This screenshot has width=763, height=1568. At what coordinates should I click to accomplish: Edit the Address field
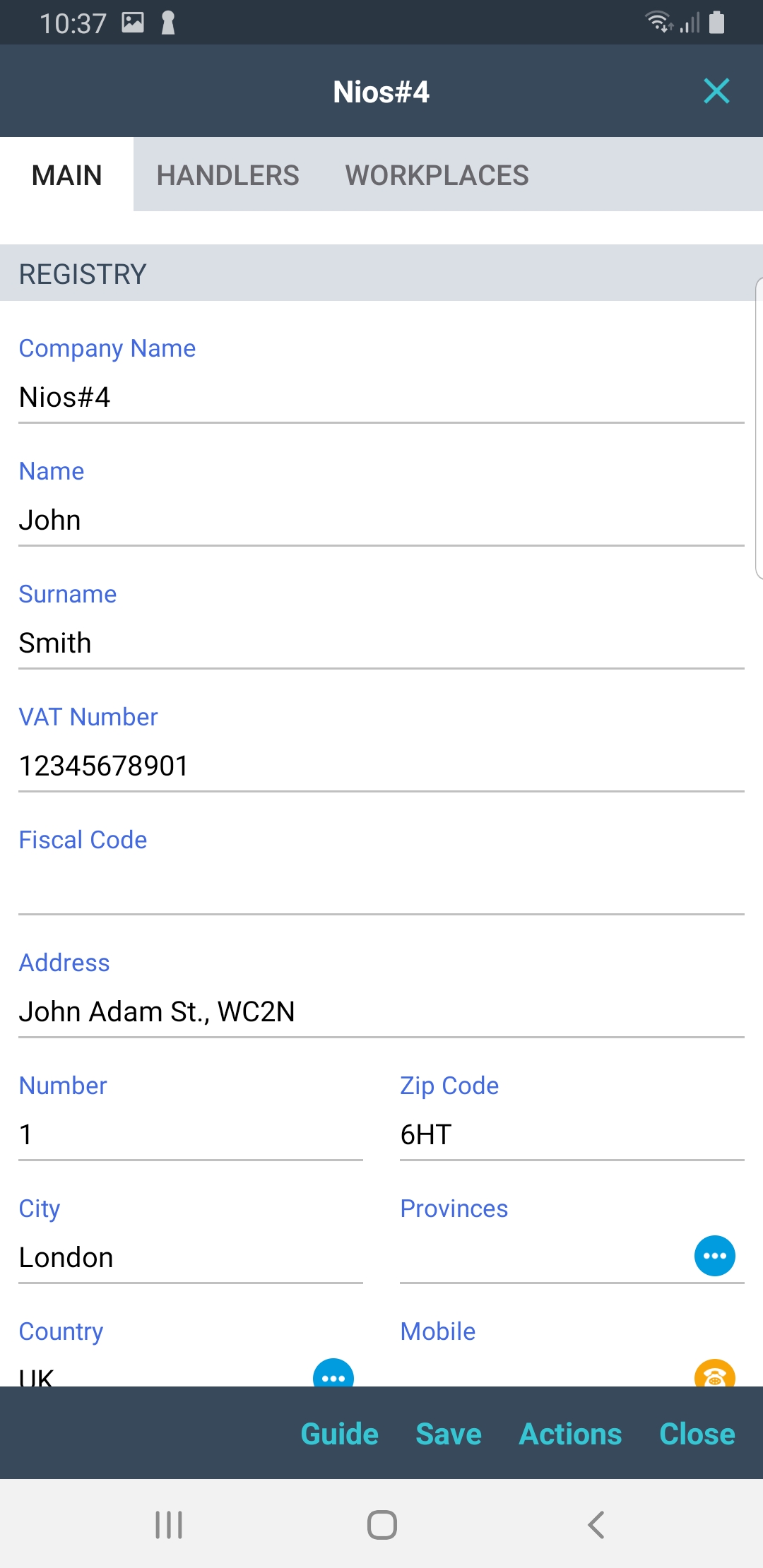coord(381,1012)
